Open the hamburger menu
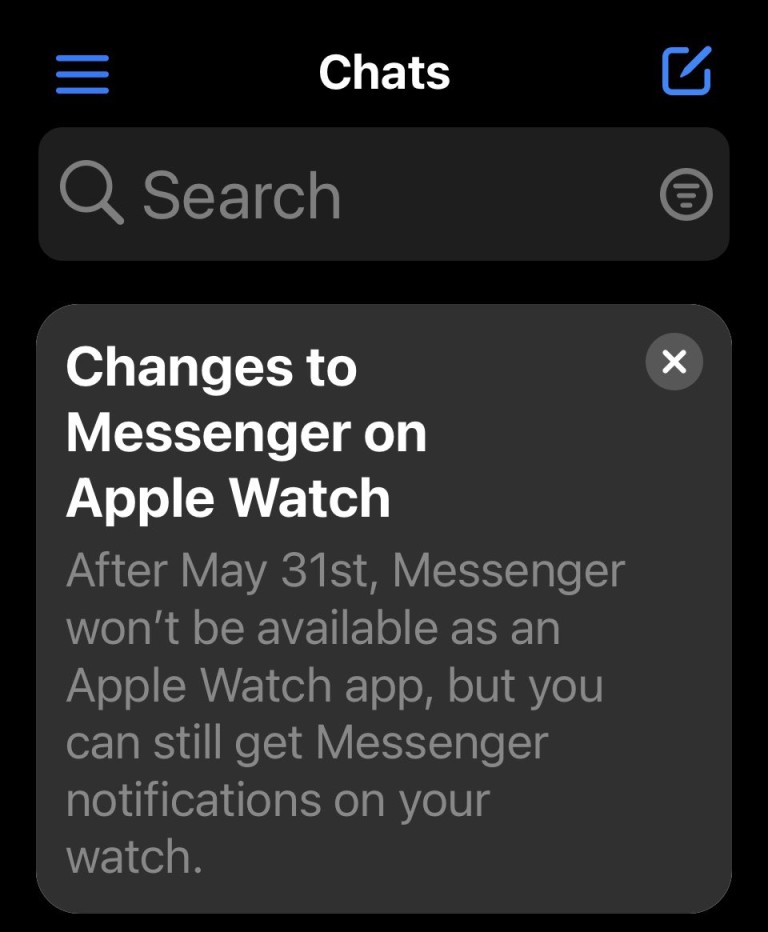 (82, 73)
